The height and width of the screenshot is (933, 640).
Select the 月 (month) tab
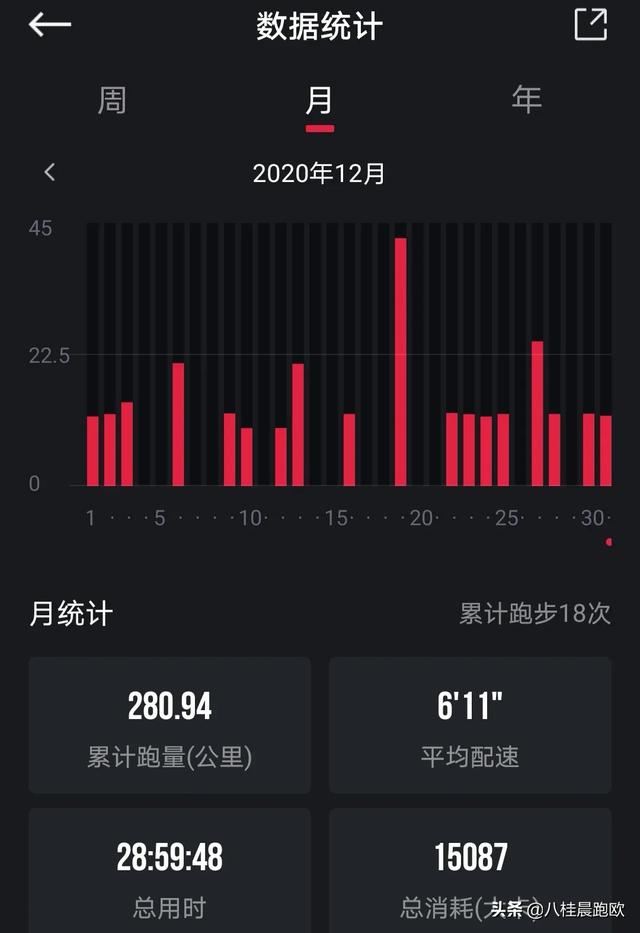(319, 100)
